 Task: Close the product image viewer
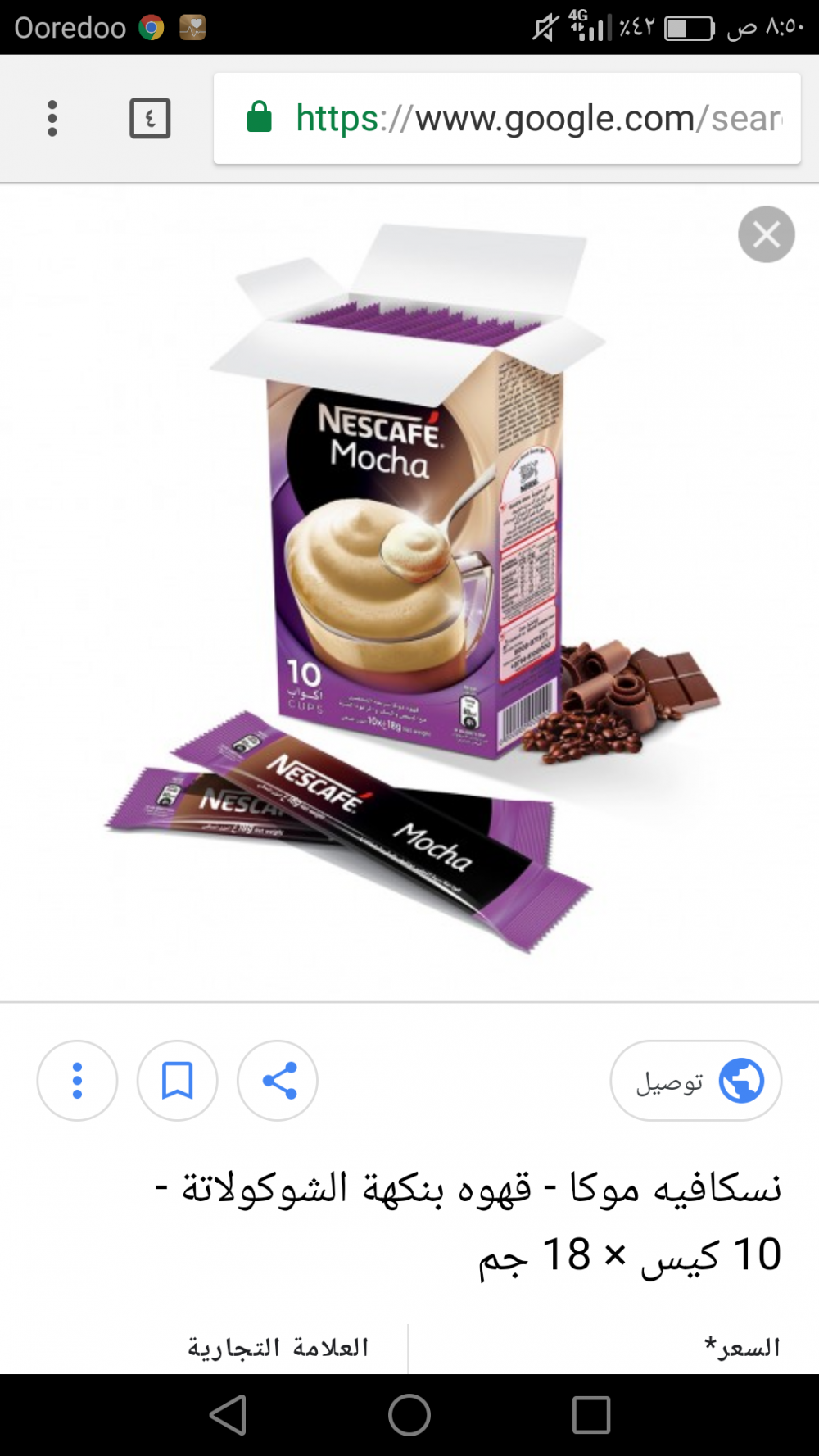(x=766, y=234)
